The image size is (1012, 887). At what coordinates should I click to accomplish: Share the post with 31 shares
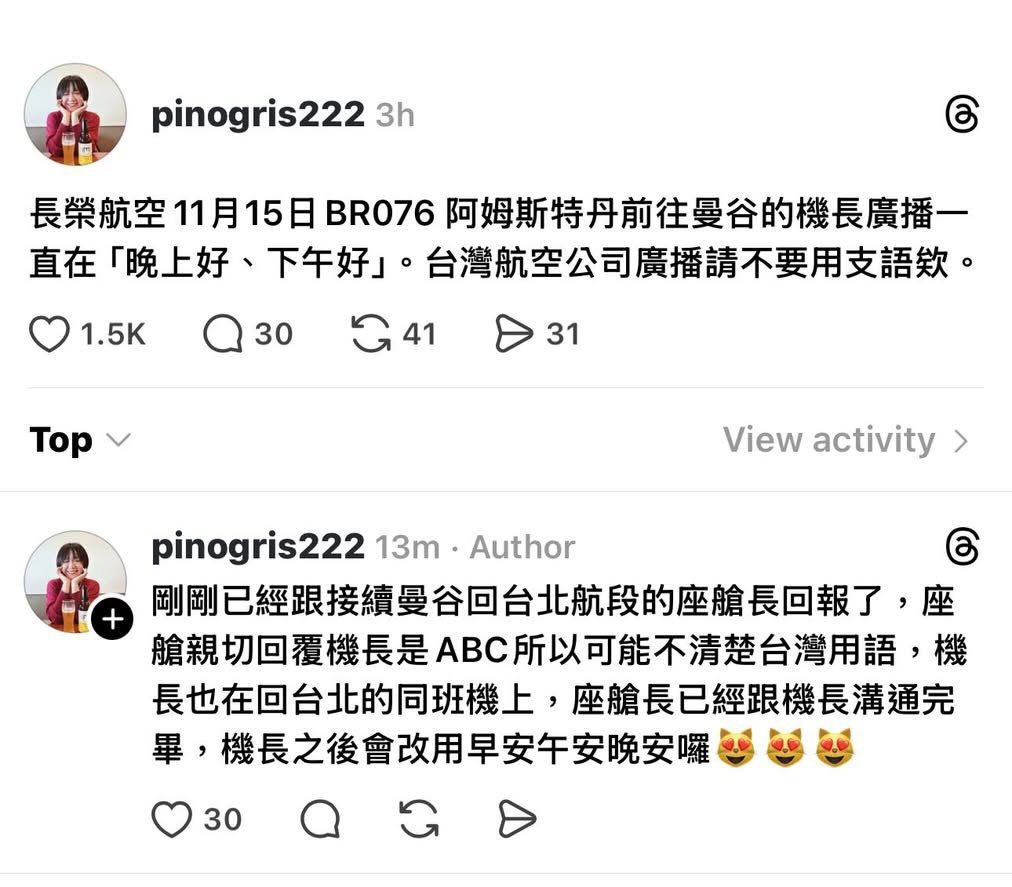point(514,334)
